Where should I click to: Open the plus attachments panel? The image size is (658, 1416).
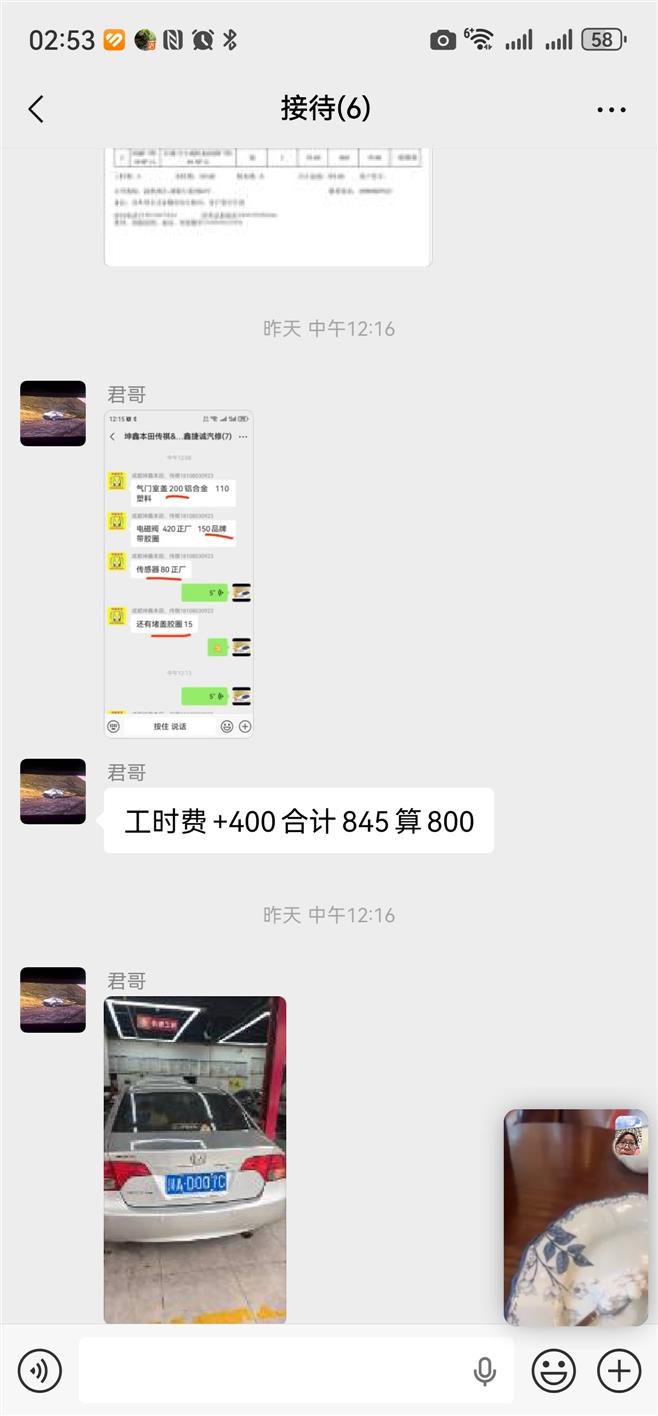(x=619, y=1370)
